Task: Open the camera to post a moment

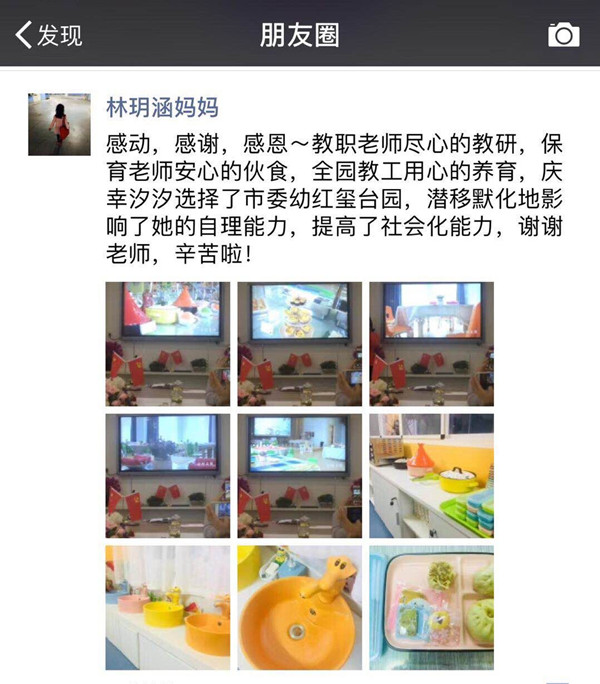Action: 563,36
